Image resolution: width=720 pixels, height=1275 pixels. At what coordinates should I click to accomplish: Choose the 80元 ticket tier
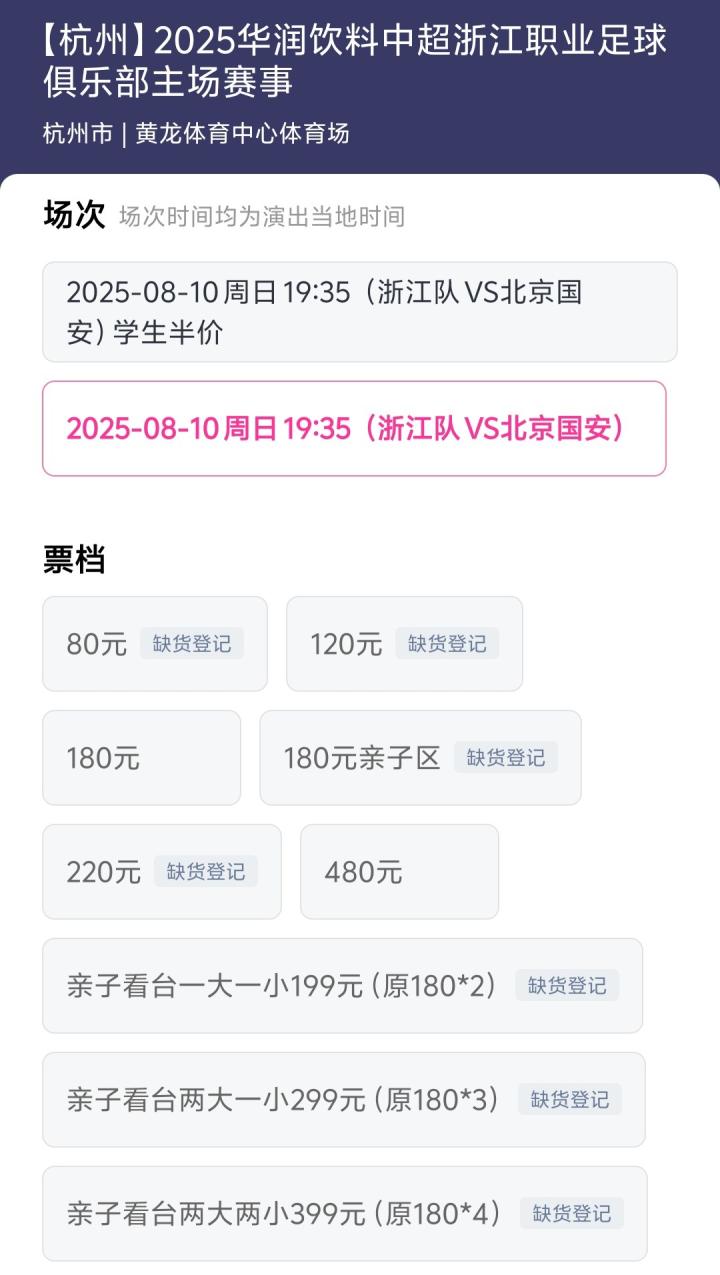[x=154, y=644]
